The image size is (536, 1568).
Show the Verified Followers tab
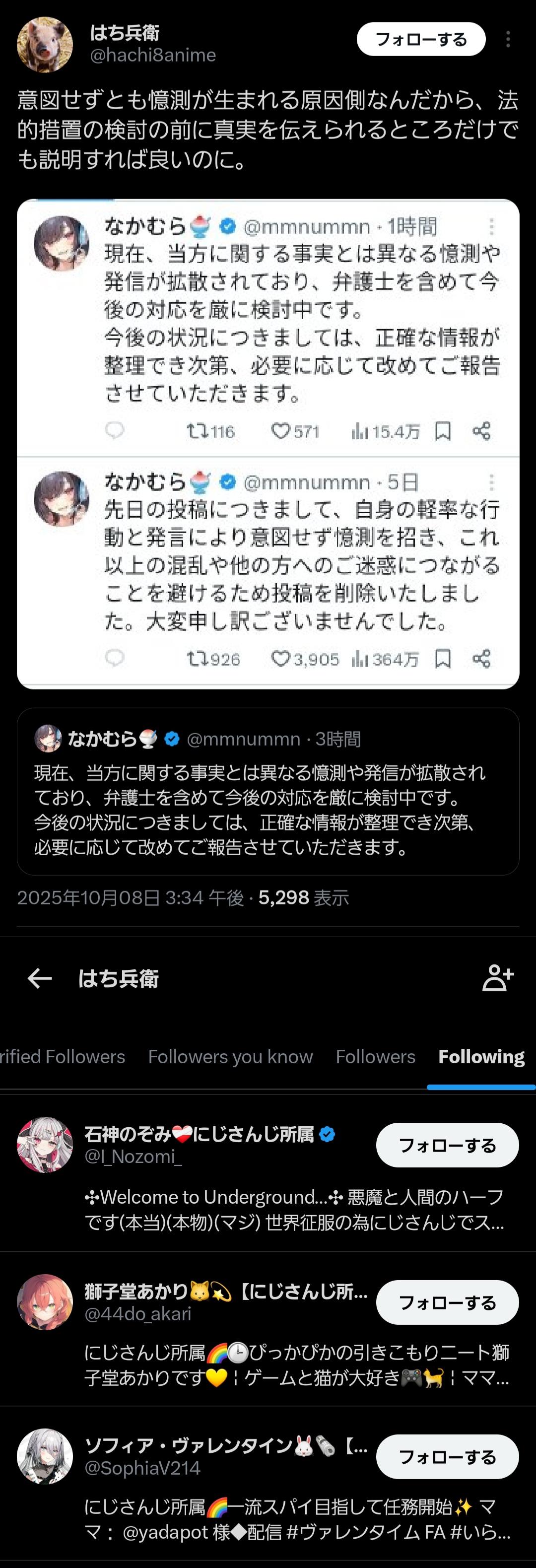coord(62,1057)
